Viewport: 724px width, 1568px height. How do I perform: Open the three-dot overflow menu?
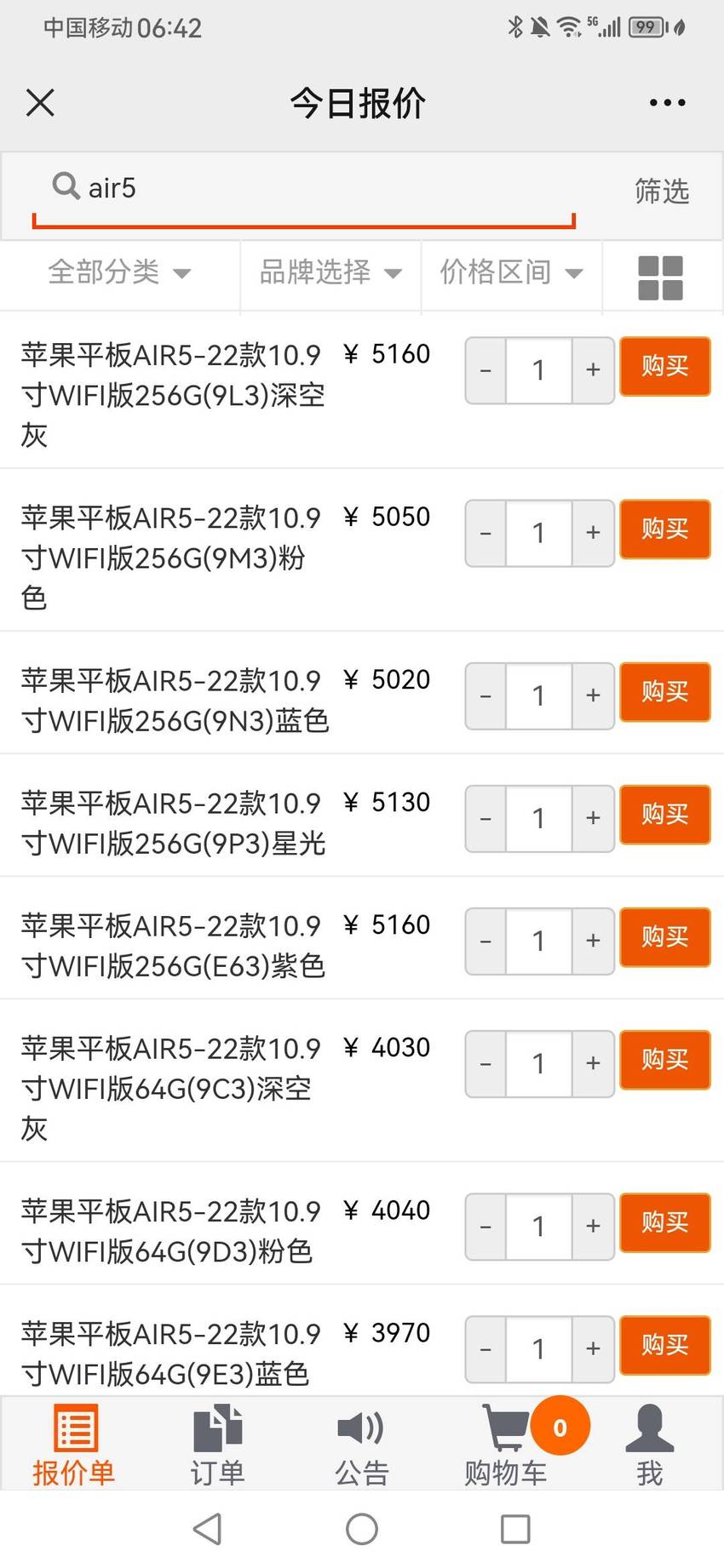(667, 103)
